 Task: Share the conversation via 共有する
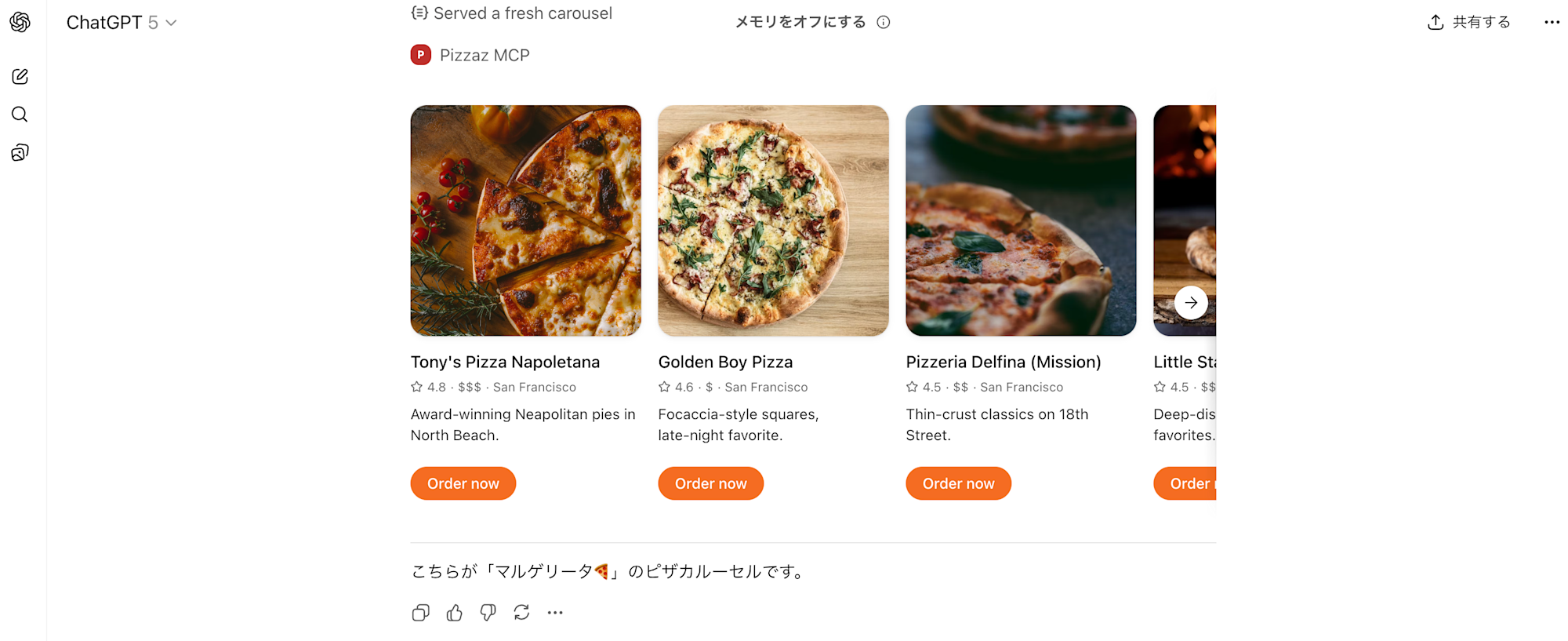(x=1469, y=22)
